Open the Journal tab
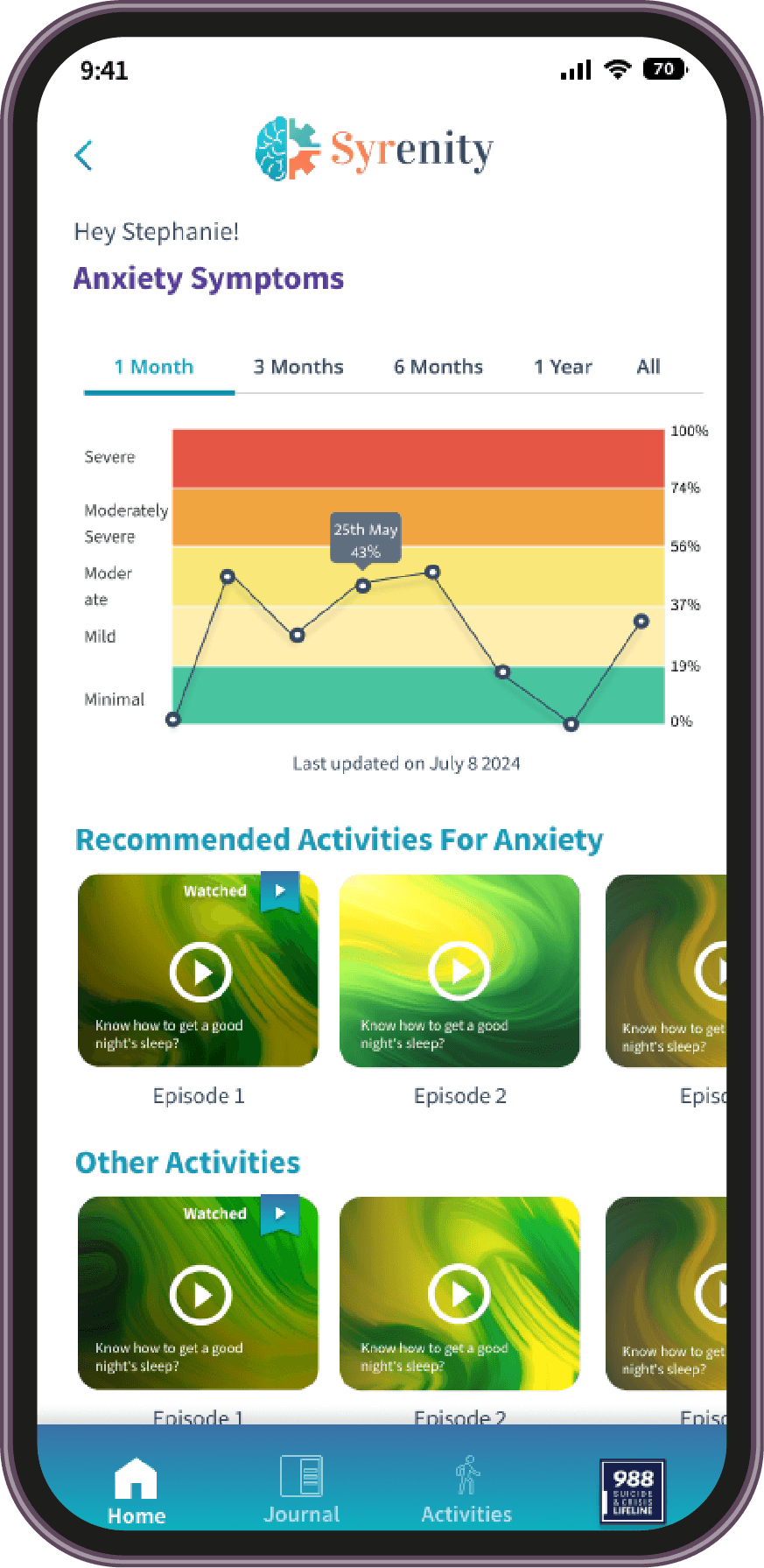This screenshot has height=1568, width=764. coord(302,1491)
